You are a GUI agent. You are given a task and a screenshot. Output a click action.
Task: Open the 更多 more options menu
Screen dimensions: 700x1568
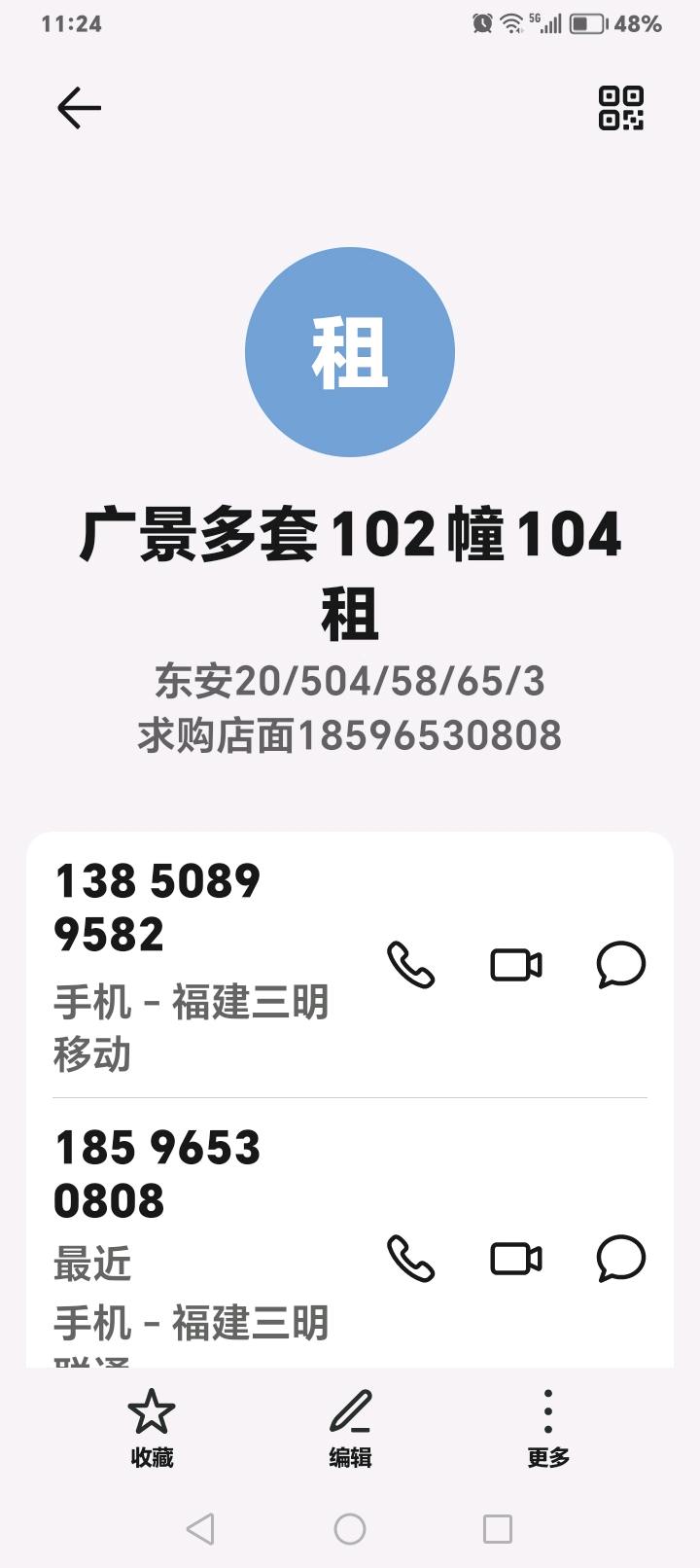(548, 1427)
